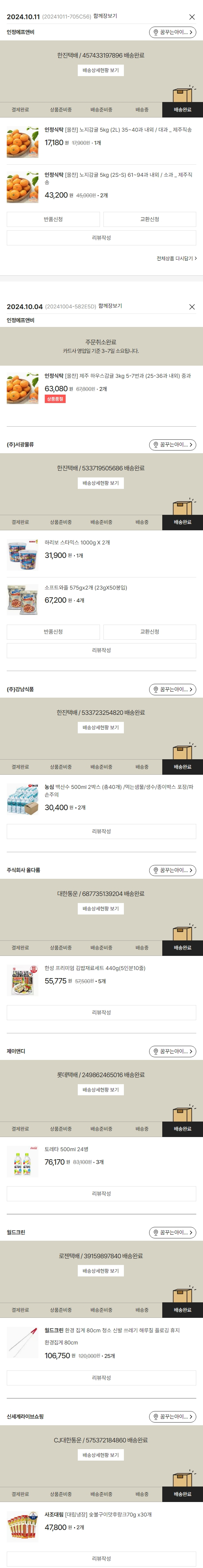Write review for 토레타 500ml order
This screenshot has height=1568, width=203.
101,1194
